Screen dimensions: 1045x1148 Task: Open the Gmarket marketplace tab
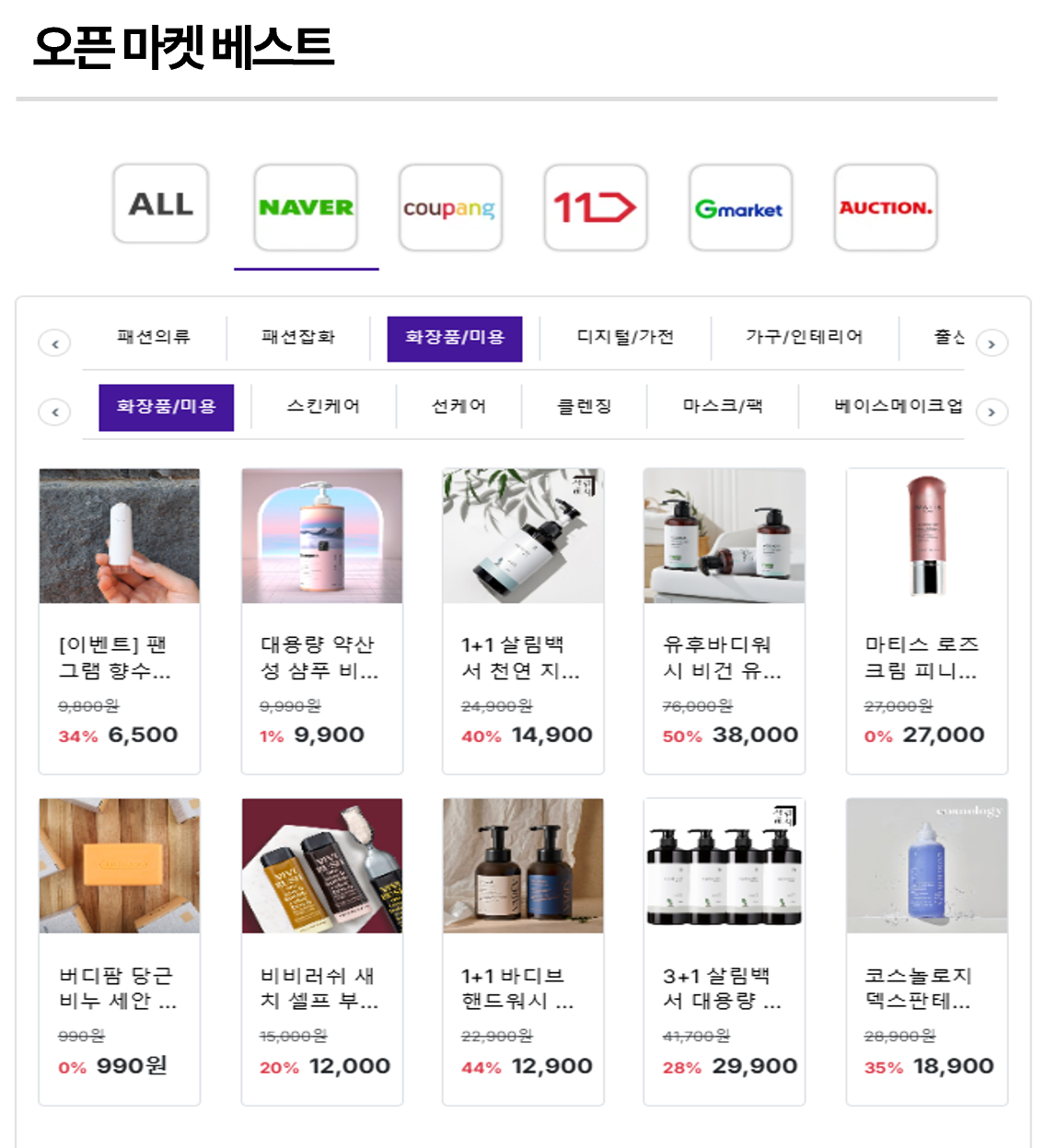pos(740,208)
